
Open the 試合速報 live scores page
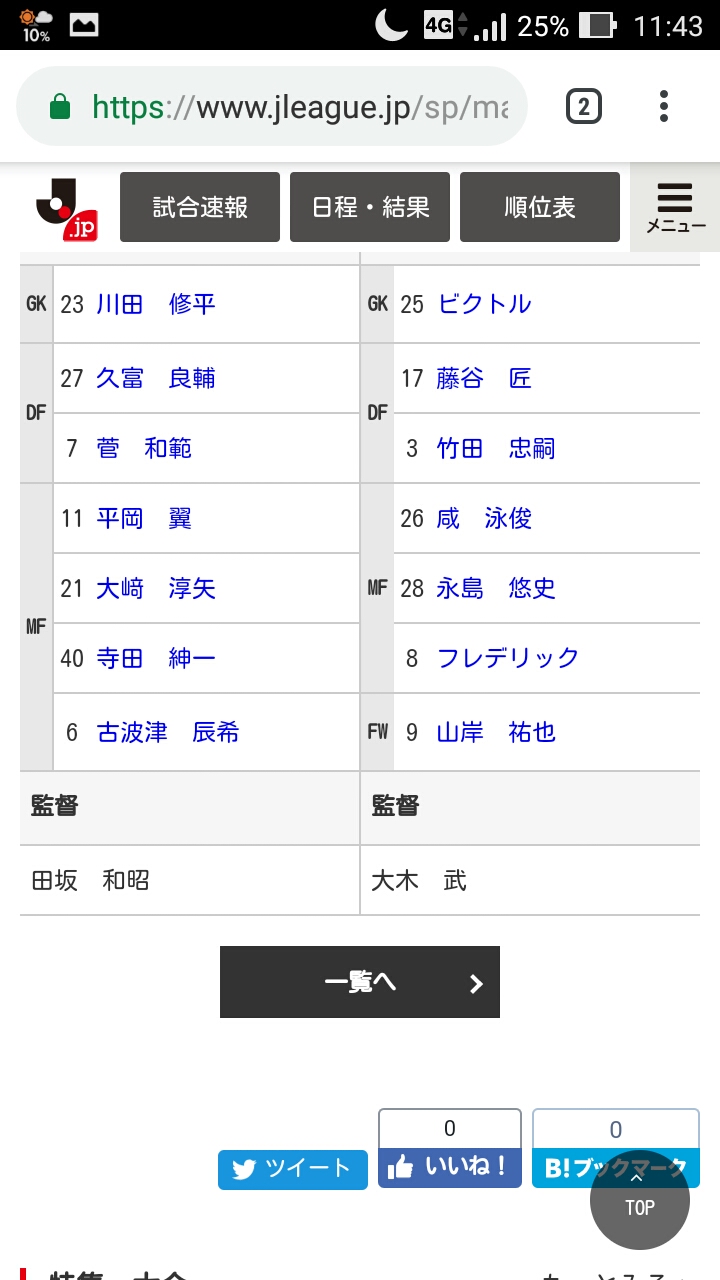tap(200, 207)
